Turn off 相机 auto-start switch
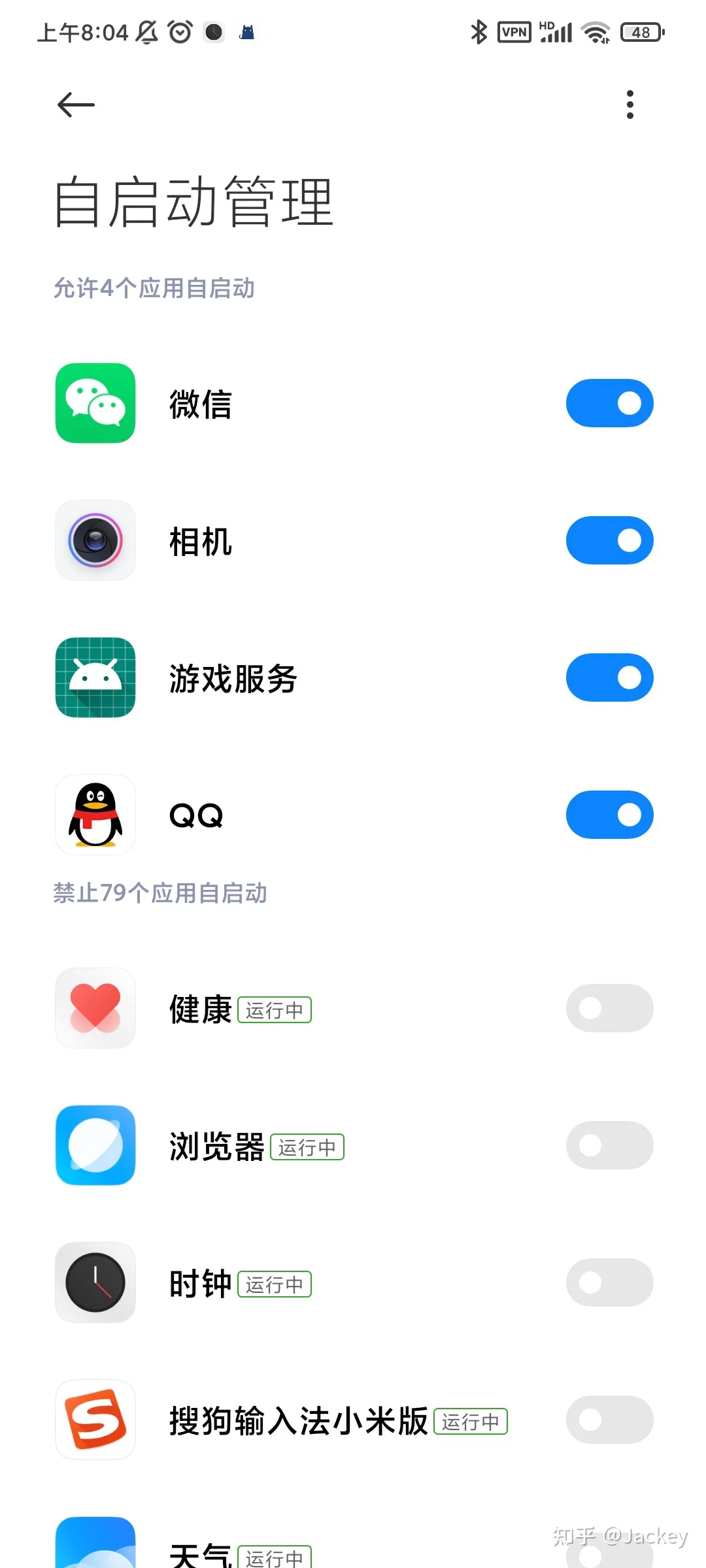 coord(609,540)
